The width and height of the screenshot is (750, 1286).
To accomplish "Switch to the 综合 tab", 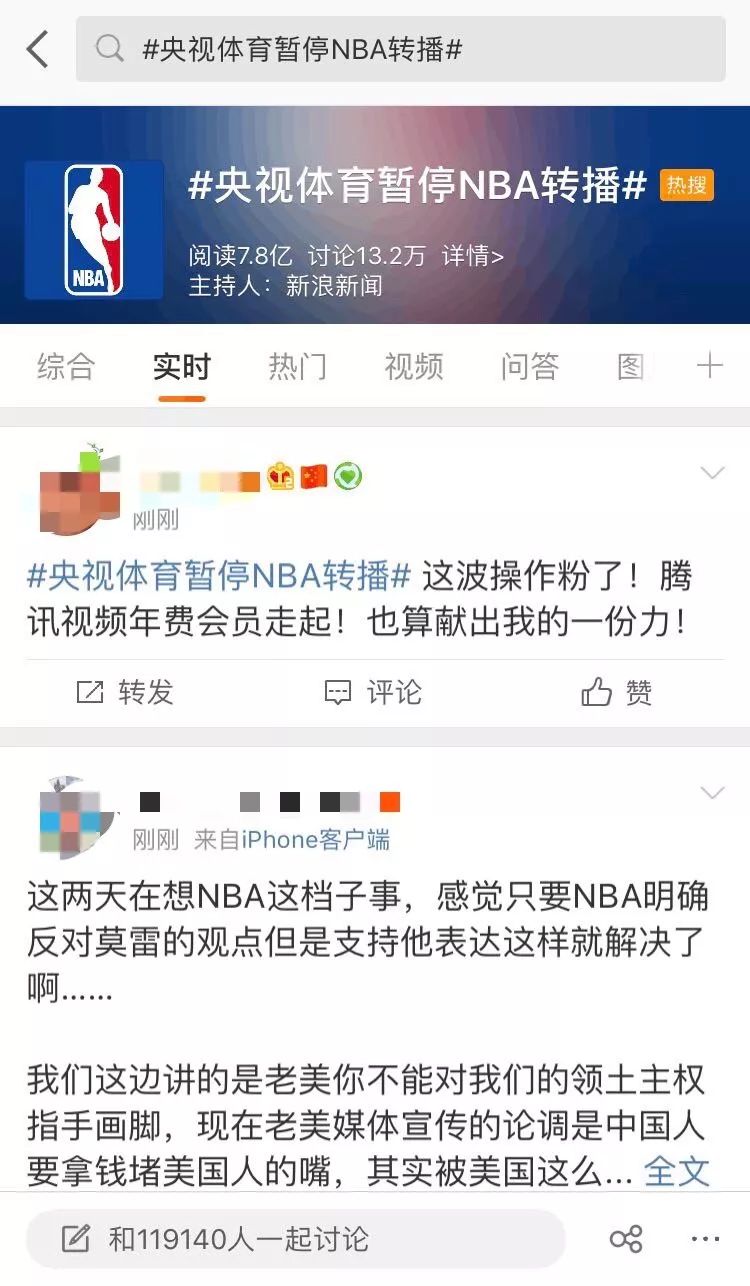I will coord(66,367).
